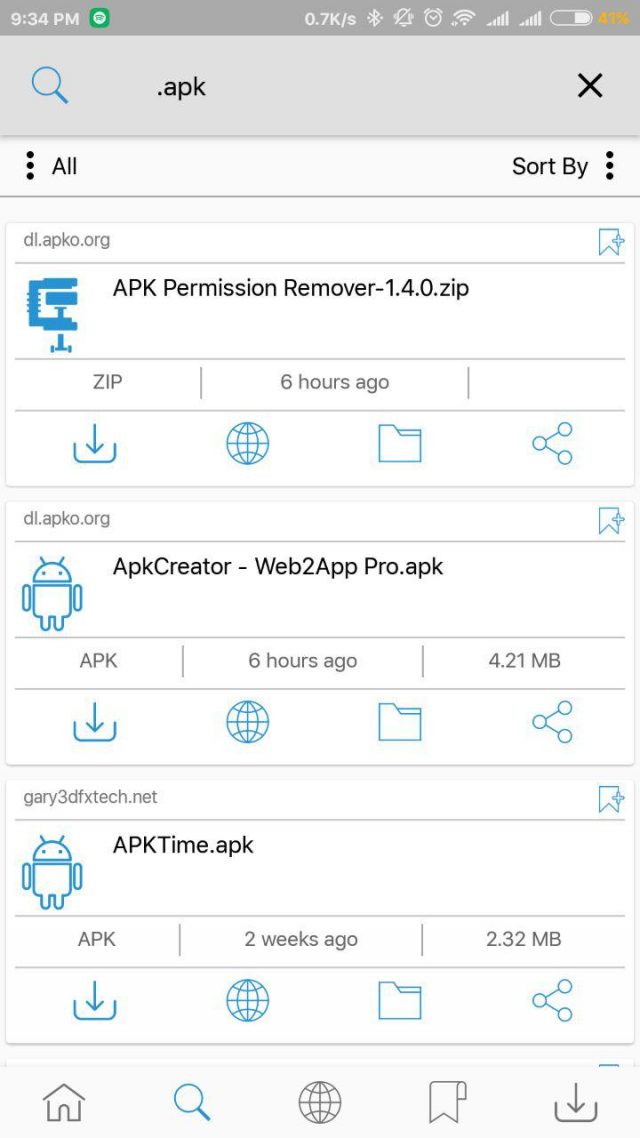This screenshot has width=640, height=1138.
Task: Open the Sort By options
Action: [564, 166]
